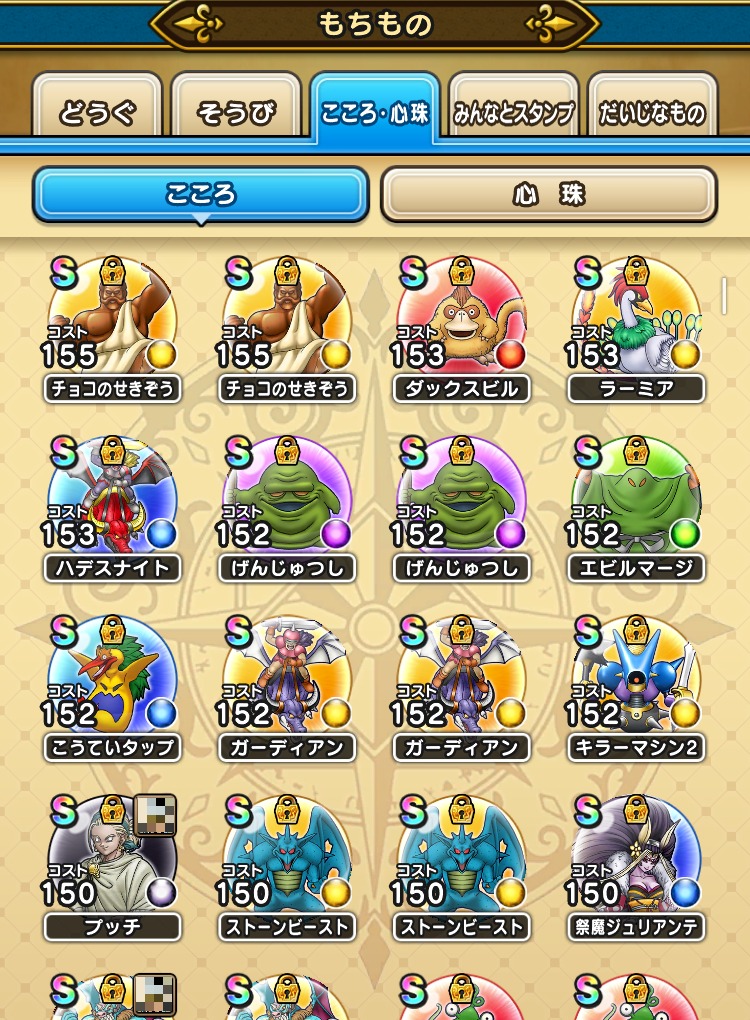750x1020 pixels.
Task: Switch to the どうぐ tab
Action: pos(98,112)
